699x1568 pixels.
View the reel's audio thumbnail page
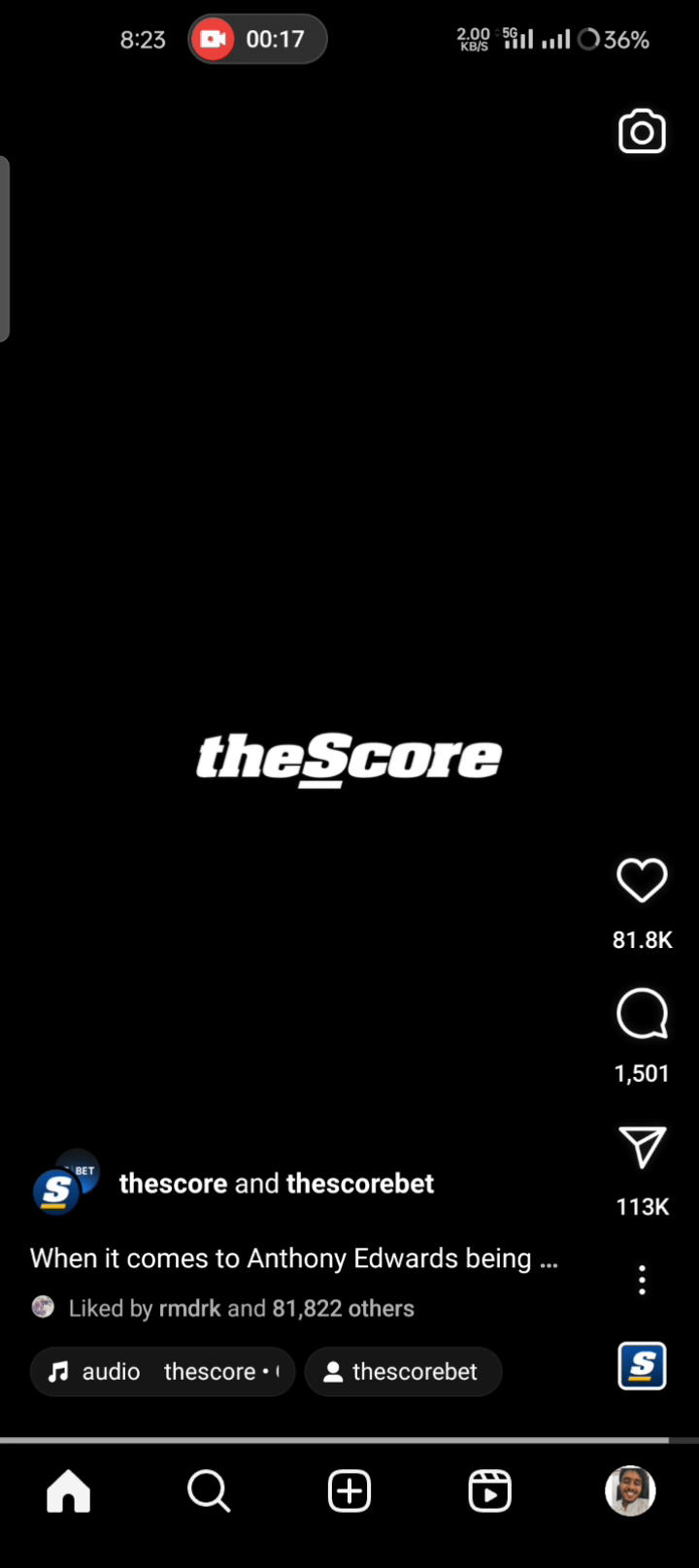[x=642, y=1366]
